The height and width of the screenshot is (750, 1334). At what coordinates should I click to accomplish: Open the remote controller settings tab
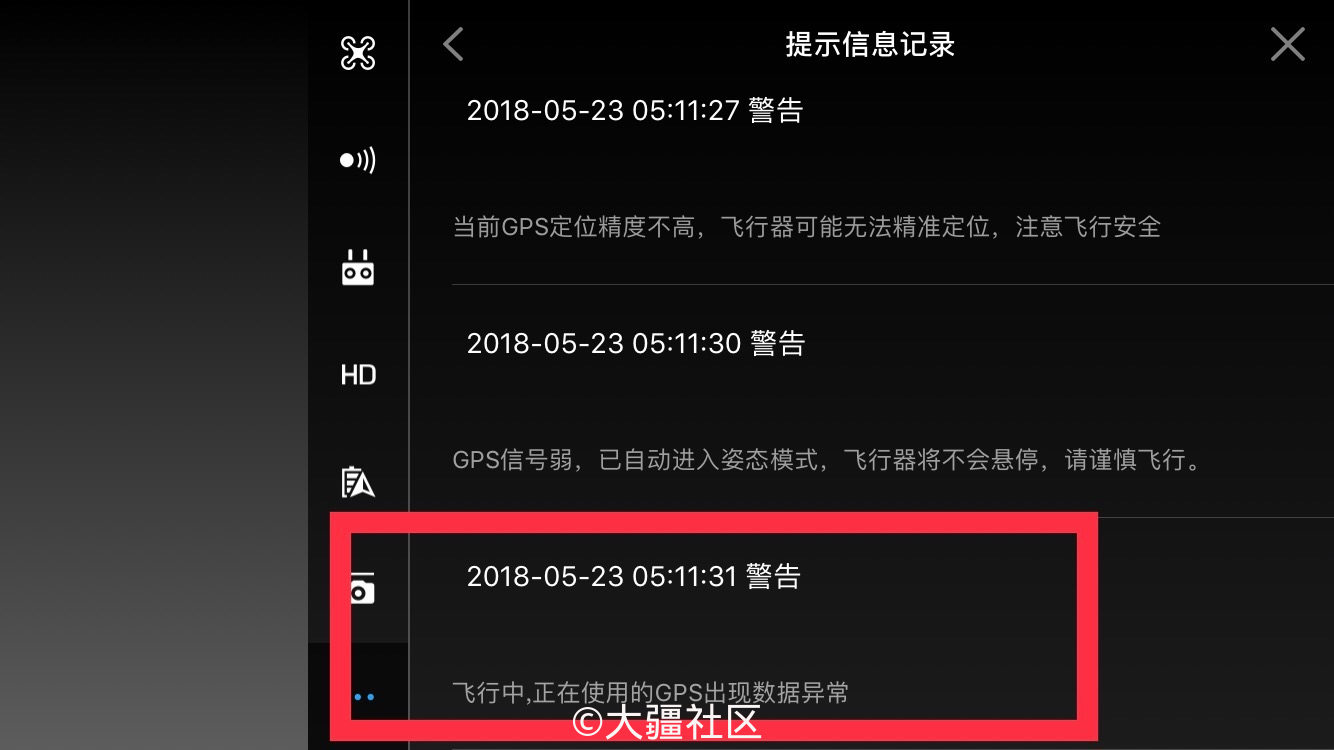358,268
